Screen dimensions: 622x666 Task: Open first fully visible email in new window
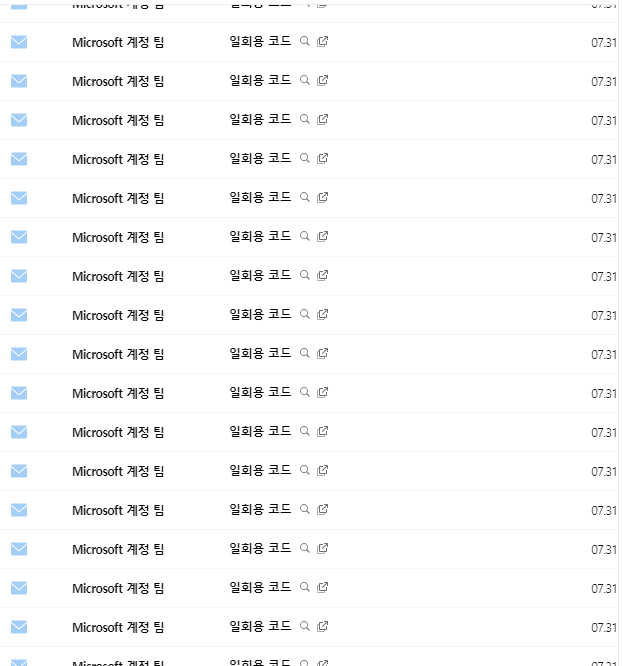pos(322,42)
